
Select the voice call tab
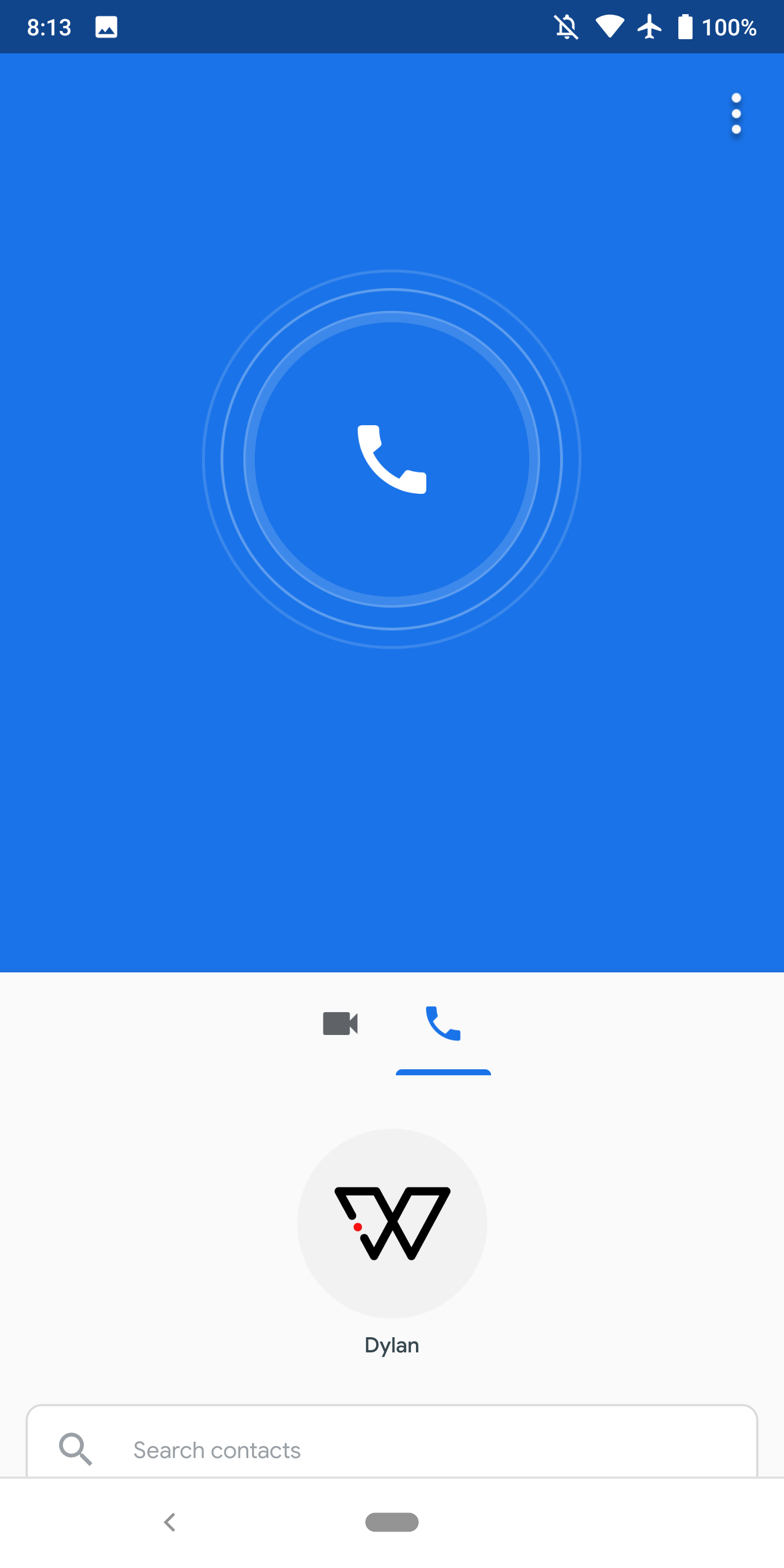point(443,1023)
